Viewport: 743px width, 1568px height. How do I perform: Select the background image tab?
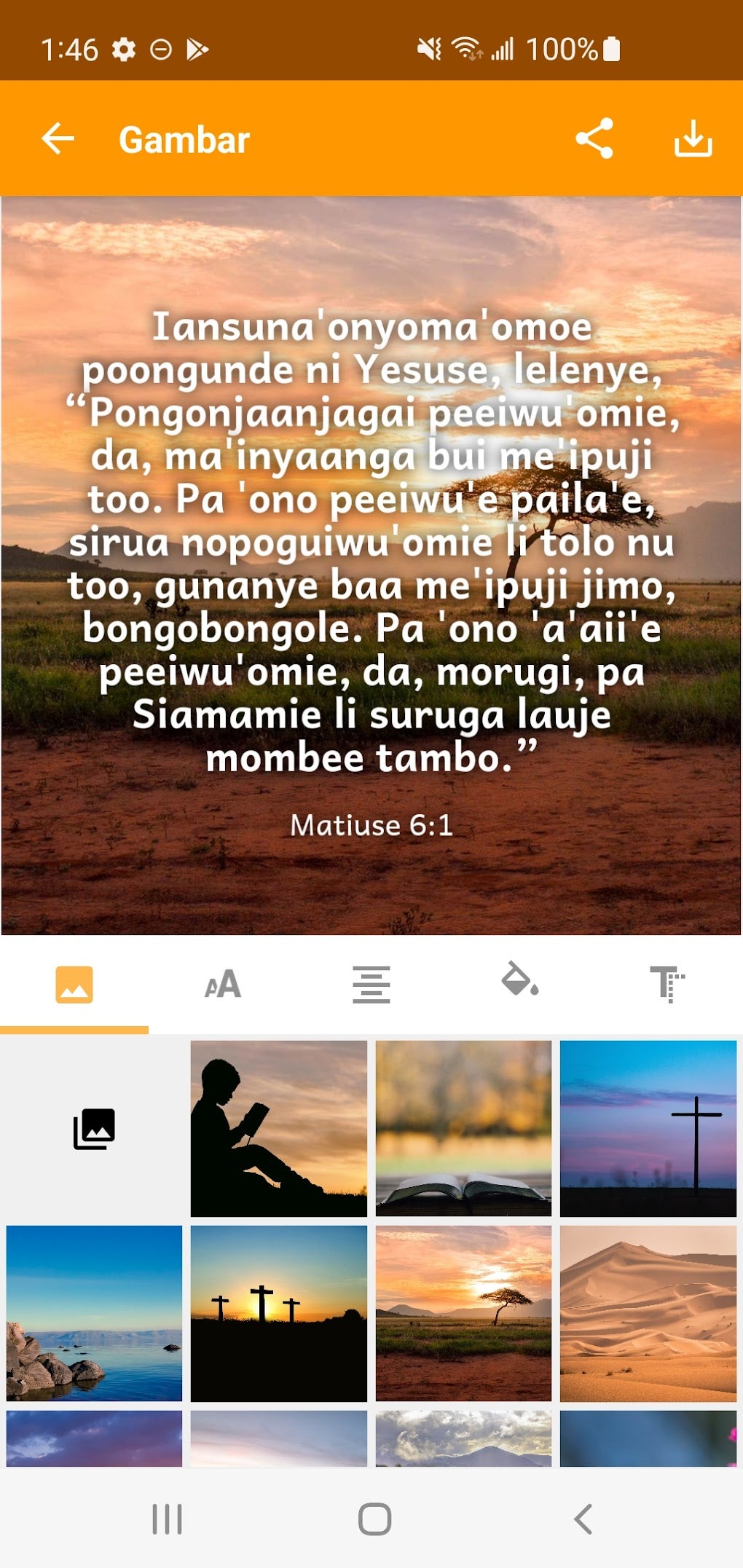click(x=74, y=984)
